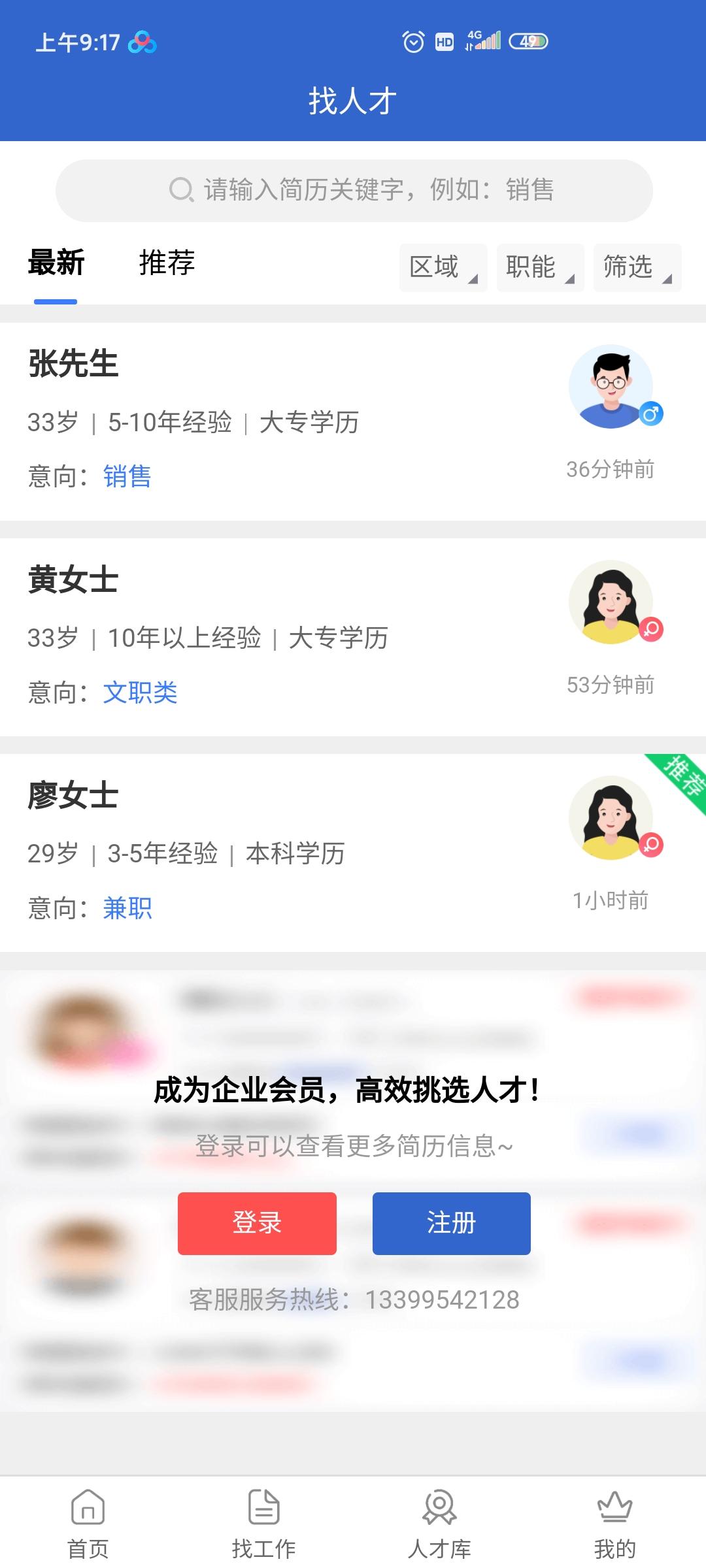Tap the resume keyword search field
The width and height of the screenshot is (706, 1568).
[353, 190]
